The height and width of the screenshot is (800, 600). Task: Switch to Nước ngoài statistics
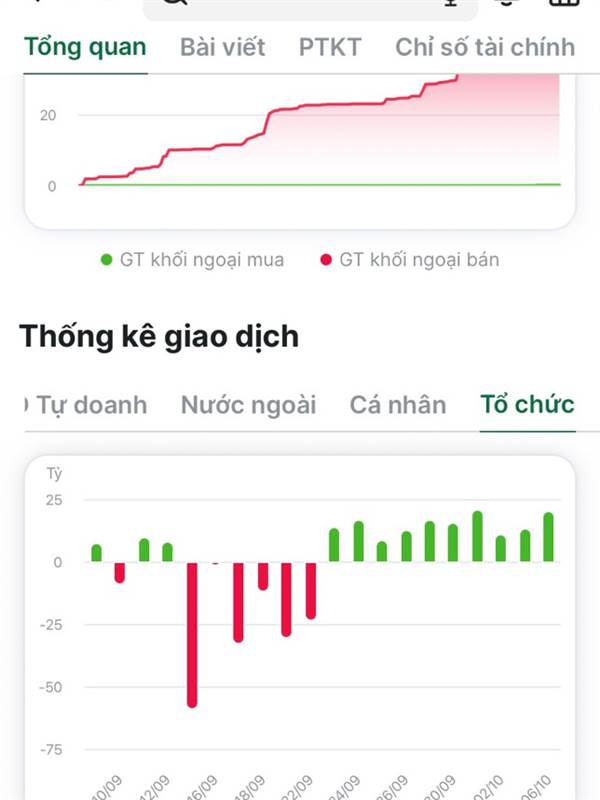pyautogui.click(x=248, y=405)
